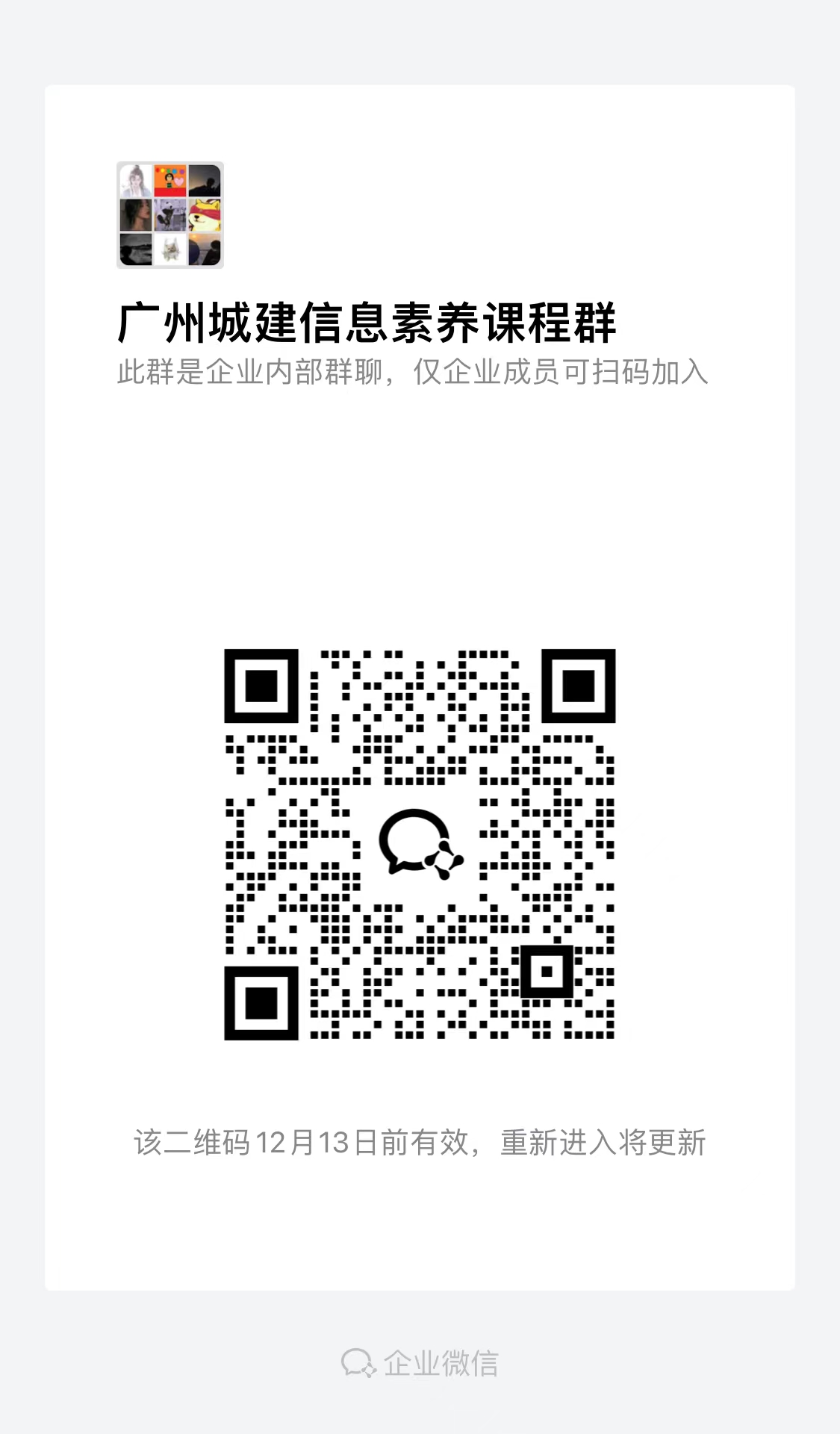Click the panda avatar in the group collage
Viewport: 840px width, 1434px height.
(170, 214)
